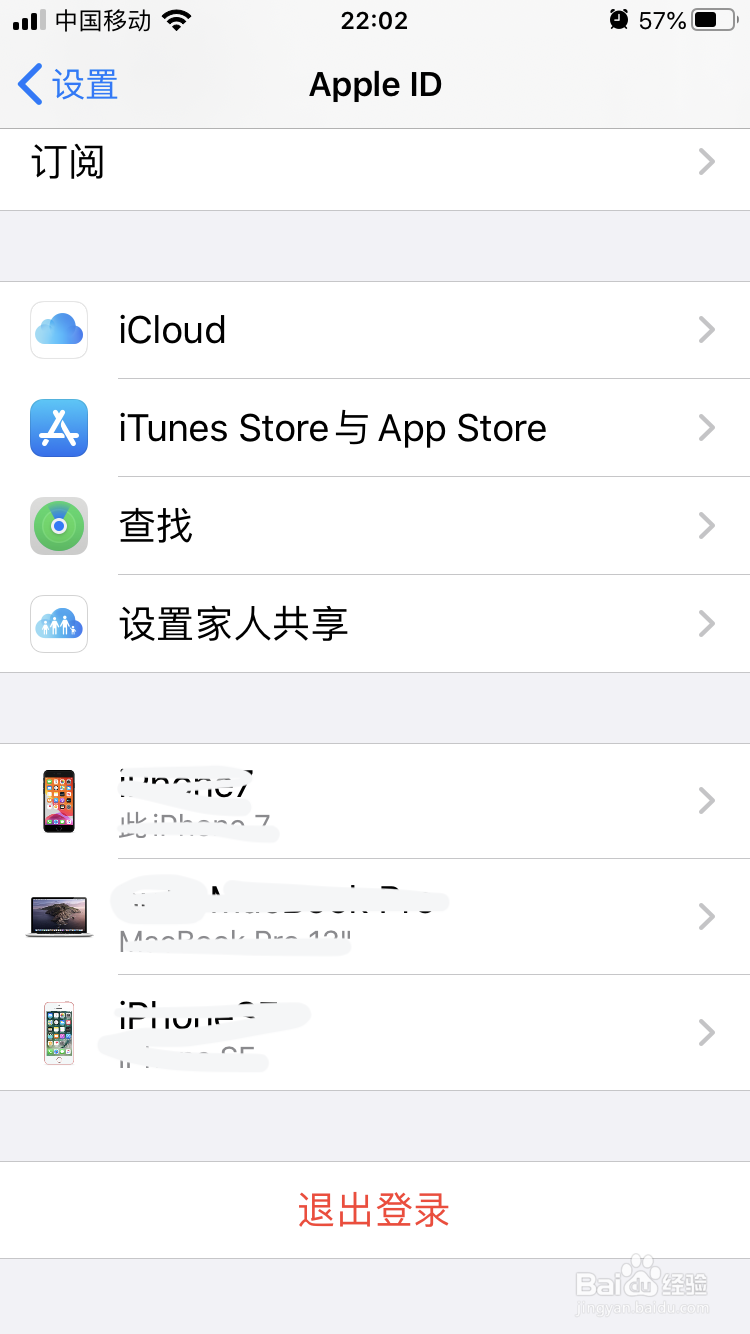This screenshot has height=1334, width=750.
Task: Open the 查找 row disclosure arrow
Action: 707,526
